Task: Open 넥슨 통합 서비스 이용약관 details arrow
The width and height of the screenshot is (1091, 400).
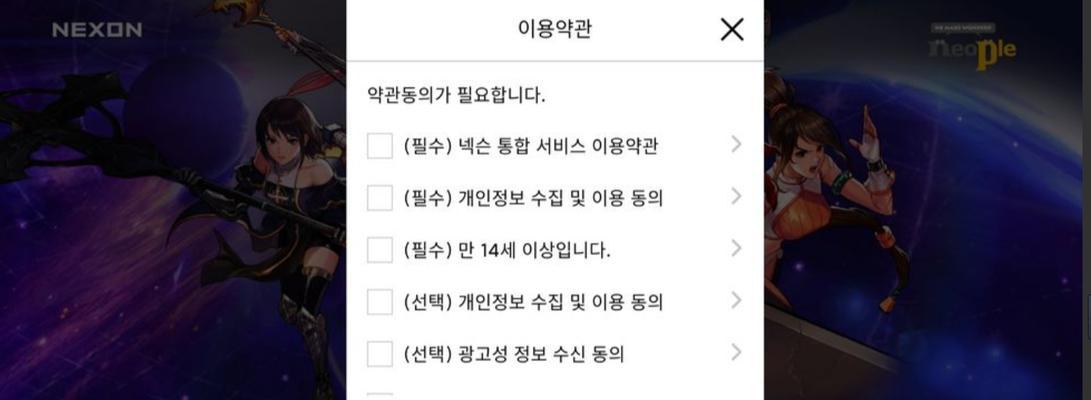Action: (x=736, y=145)
